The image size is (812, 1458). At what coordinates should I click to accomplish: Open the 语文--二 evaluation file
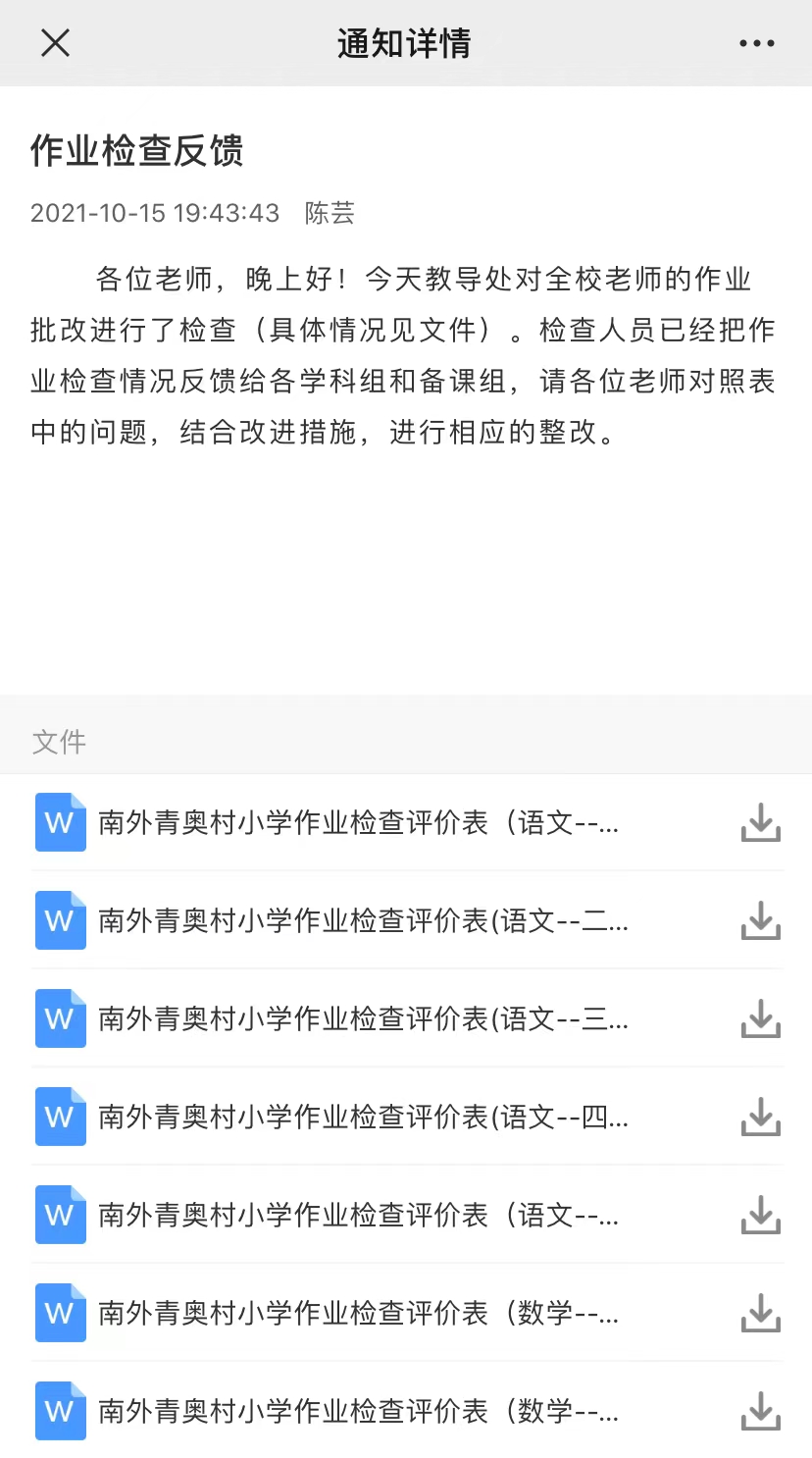point(363,920)
